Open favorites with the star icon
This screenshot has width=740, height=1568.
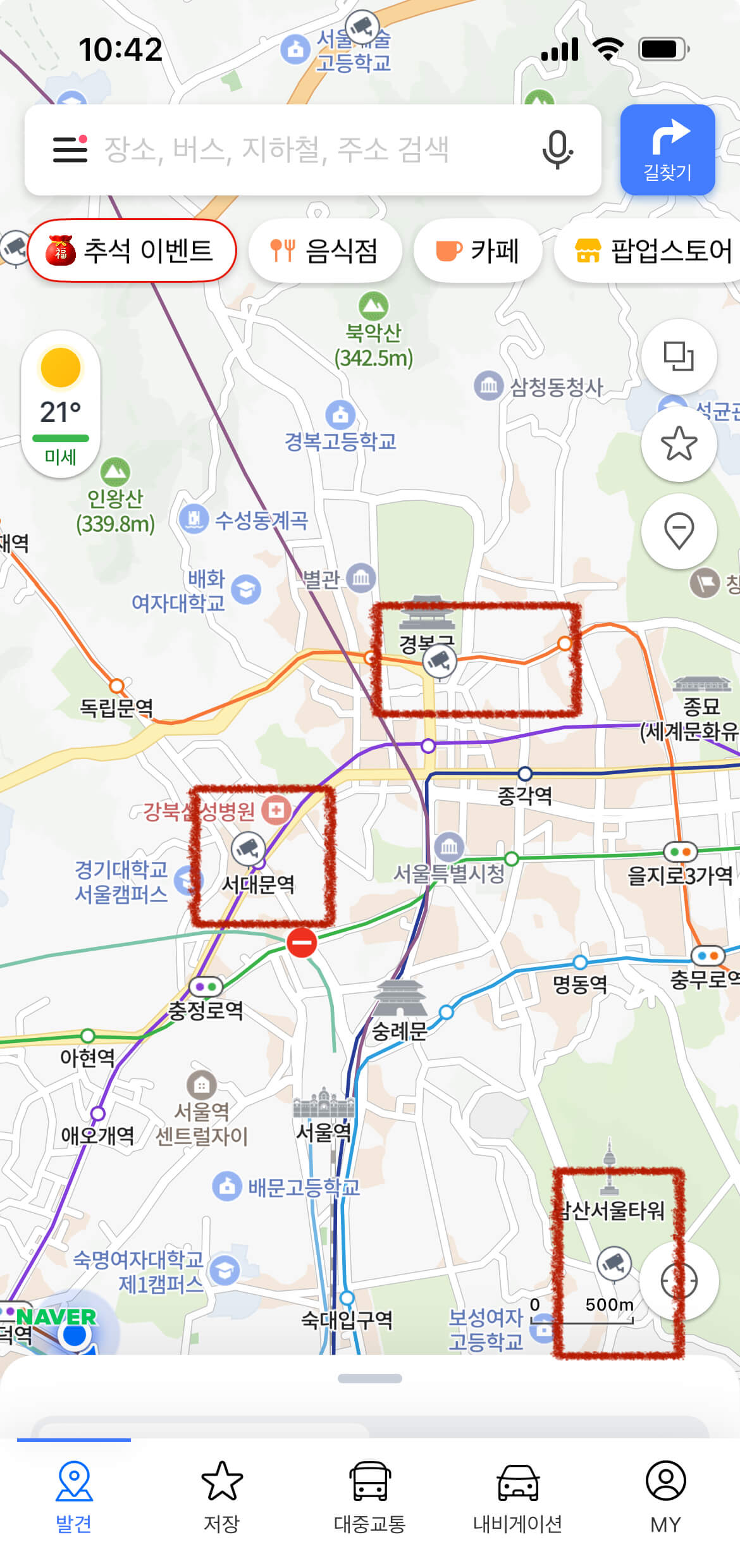pos(677,445)
